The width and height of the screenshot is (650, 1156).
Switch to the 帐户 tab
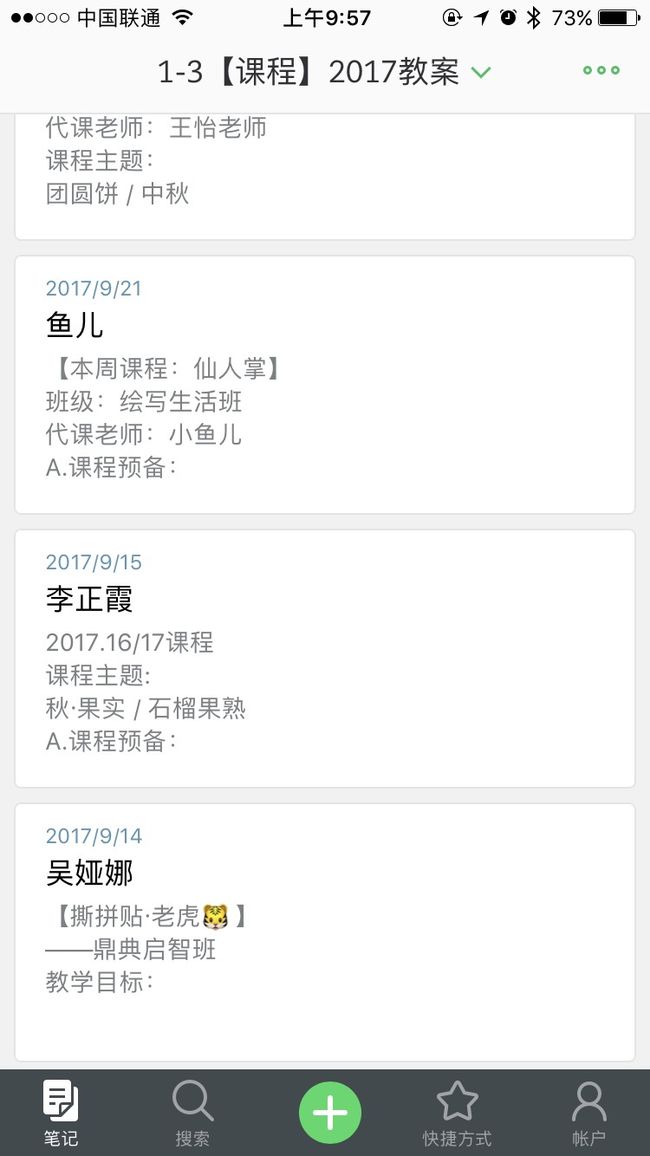coord(589,1113)
